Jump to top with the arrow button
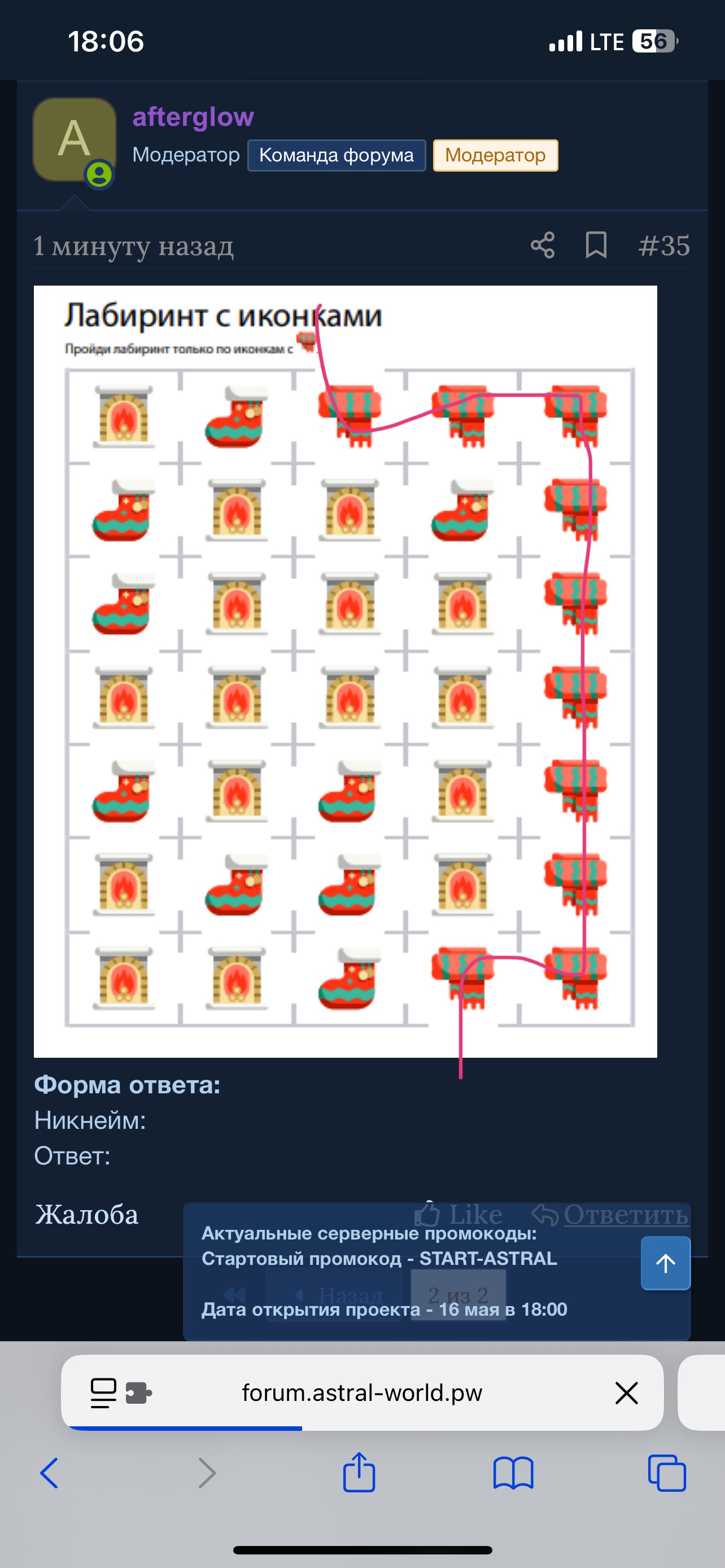Image resolution: width=725 pixels, height=1568 pixels. (665, 1263)
